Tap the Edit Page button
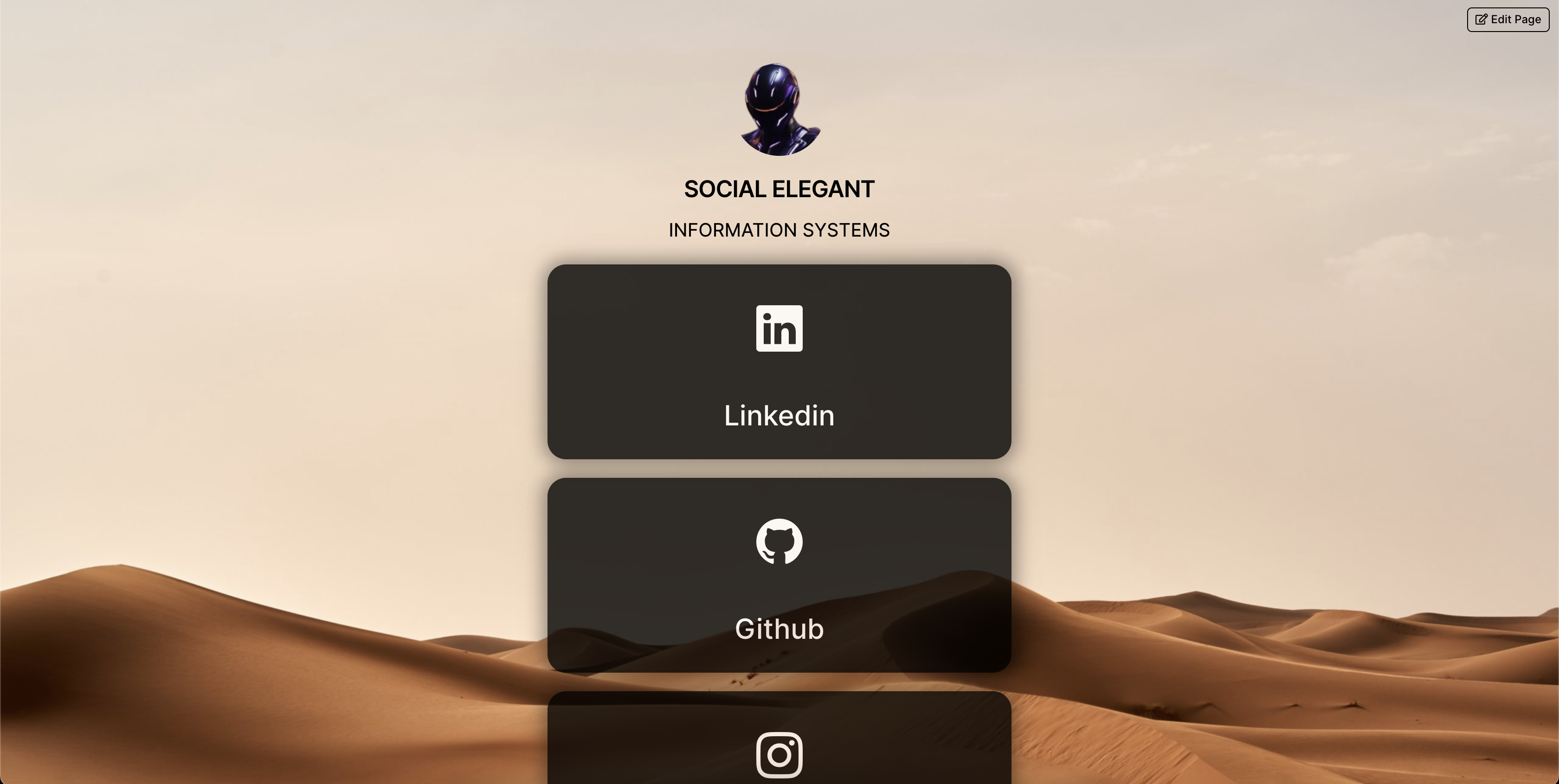 (1507, 19)
